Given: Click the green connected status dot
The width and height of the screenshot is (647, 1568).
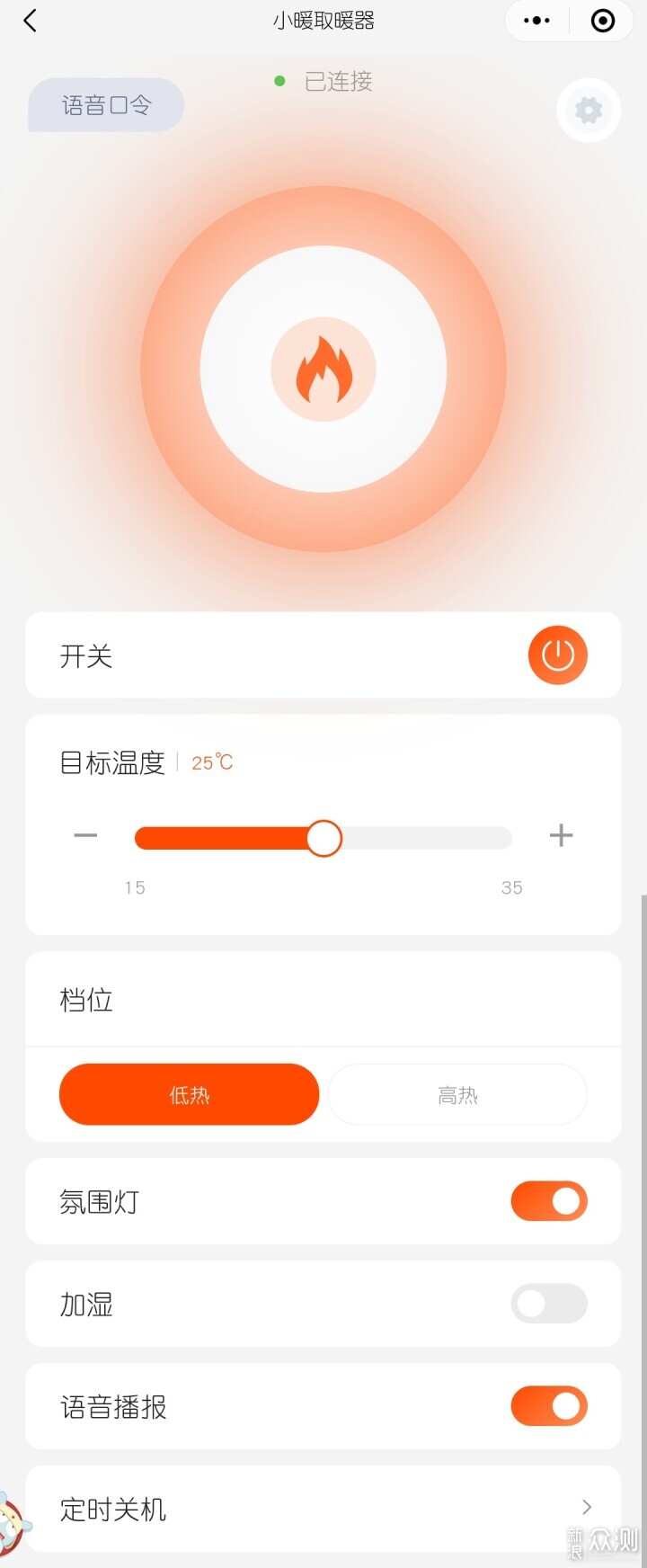Looking at the screenshot, I should (x=279, y=81).
